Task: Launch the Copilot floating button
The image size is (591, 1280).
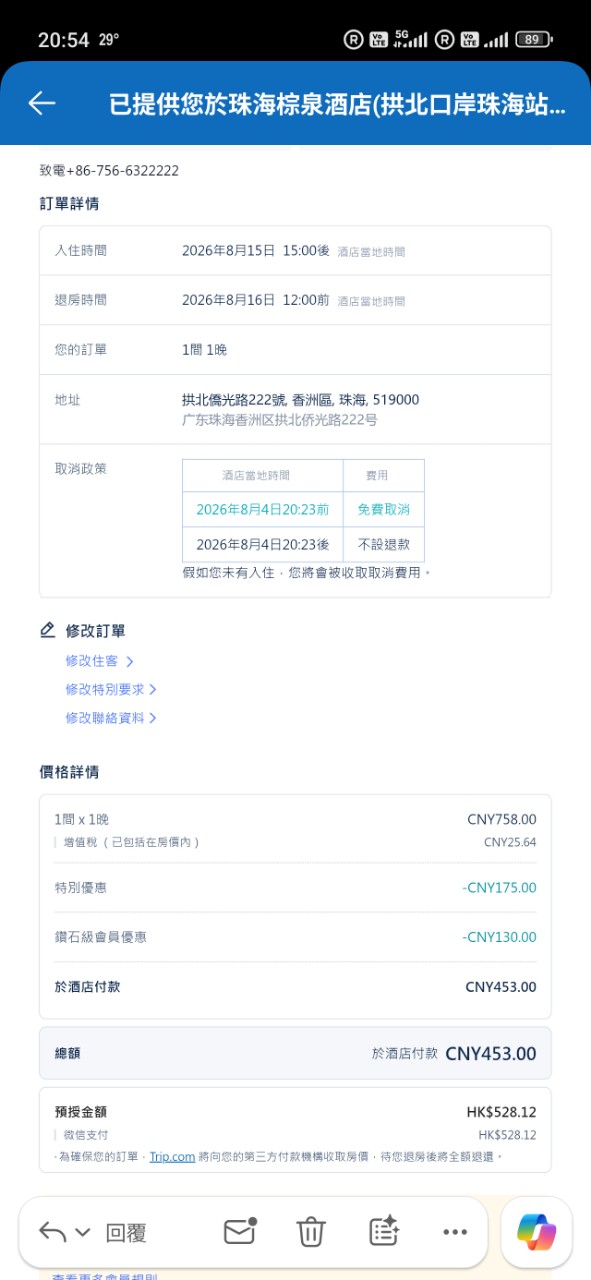Action: pos(537,1232)
